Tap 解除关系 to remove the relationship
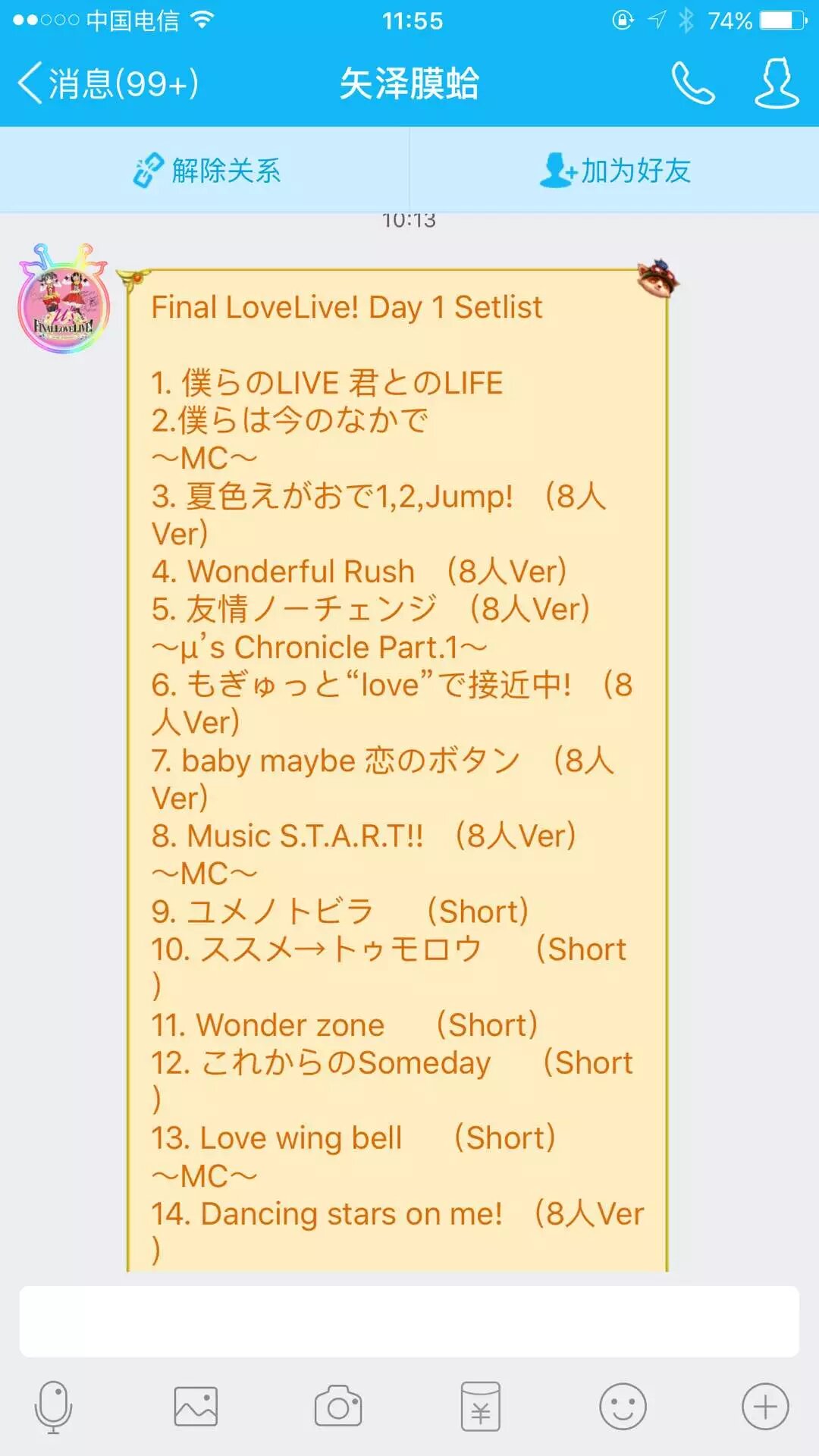 pyautogui.click(x=206, y=171)
